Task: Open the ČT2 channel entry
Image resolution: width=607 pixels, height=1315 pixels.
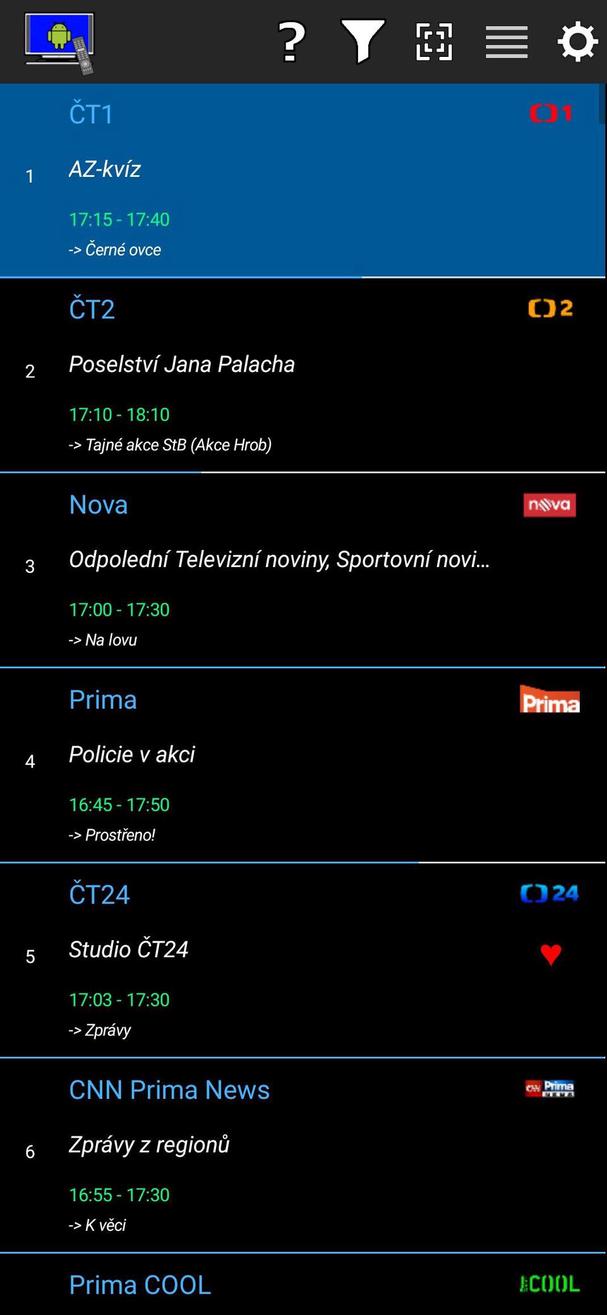Action: [300, 375]
